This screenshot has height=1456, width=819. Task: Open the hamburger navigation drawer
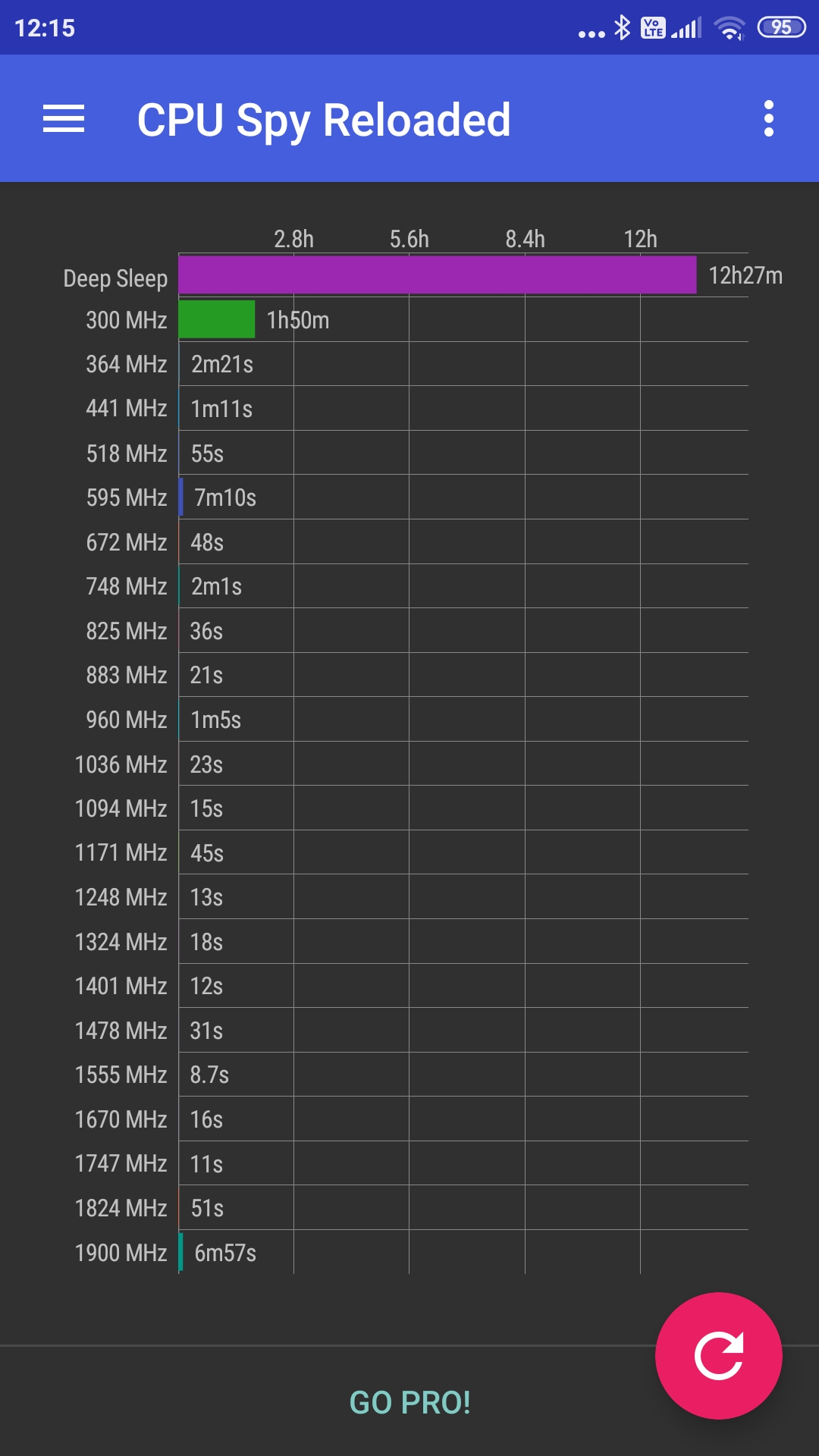point(64,119)
